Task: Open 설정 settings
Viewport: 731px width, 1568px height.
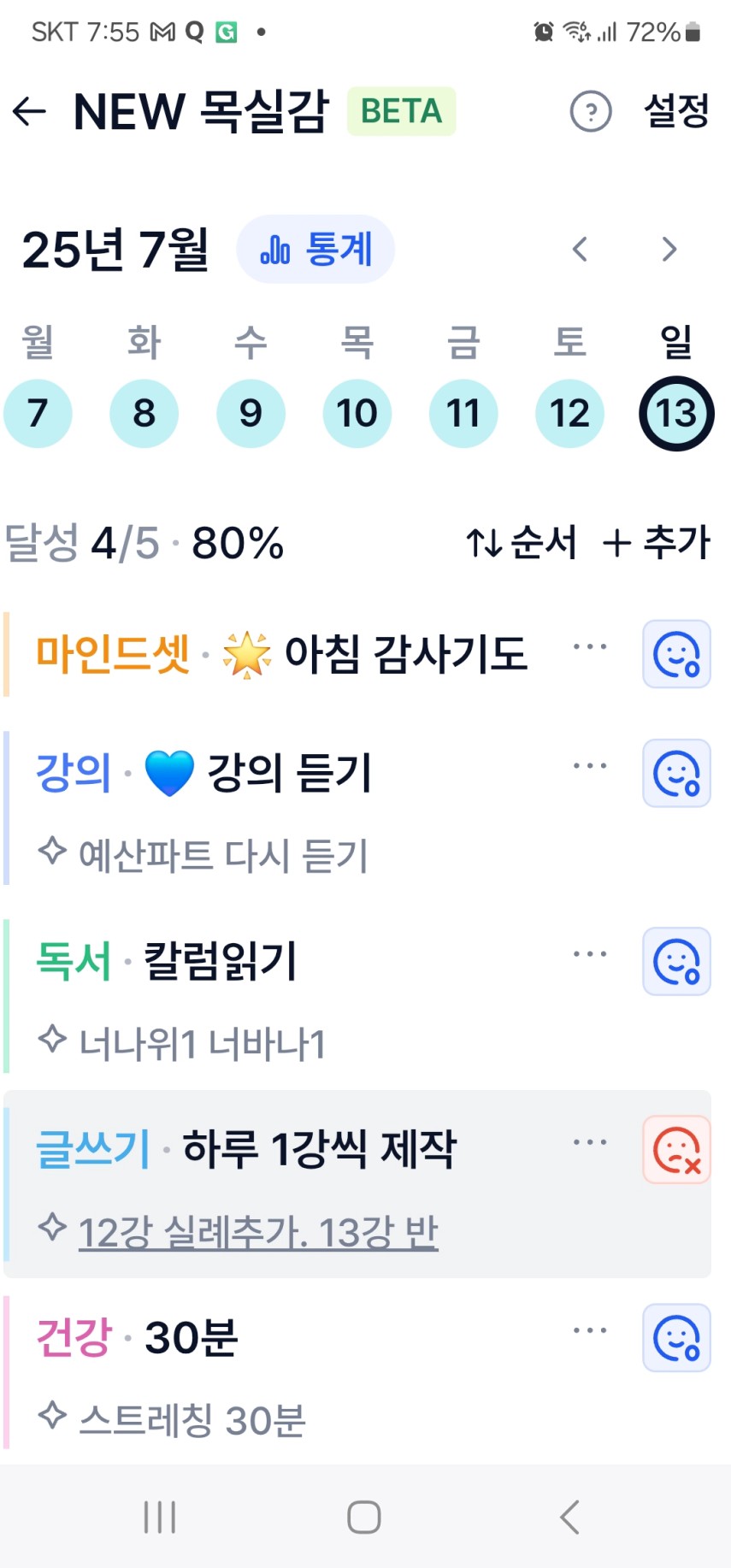Action: pos(676,110)
